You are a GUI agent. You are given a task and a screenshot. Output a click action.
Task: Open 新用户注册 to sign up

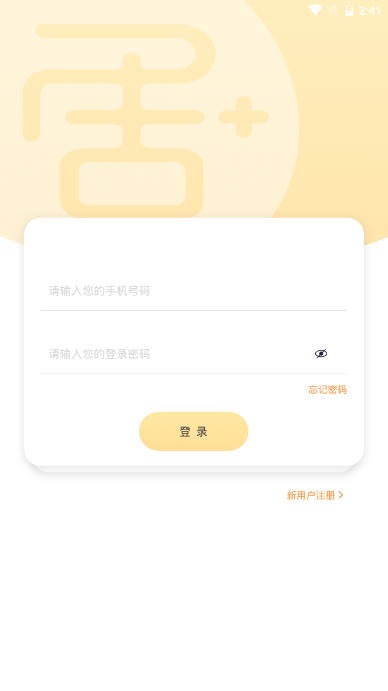click(x=315, y=495)
